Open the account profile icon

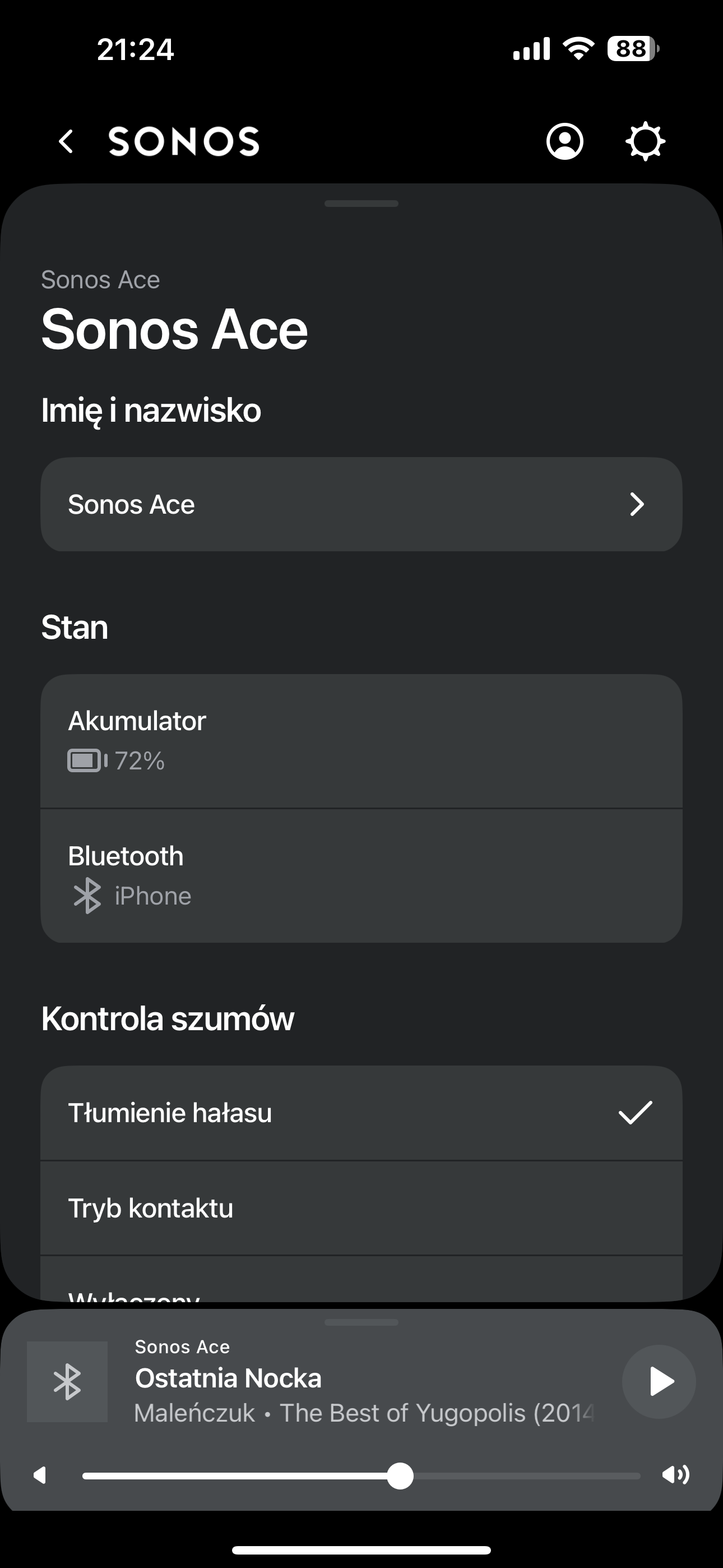coord(565,141)
